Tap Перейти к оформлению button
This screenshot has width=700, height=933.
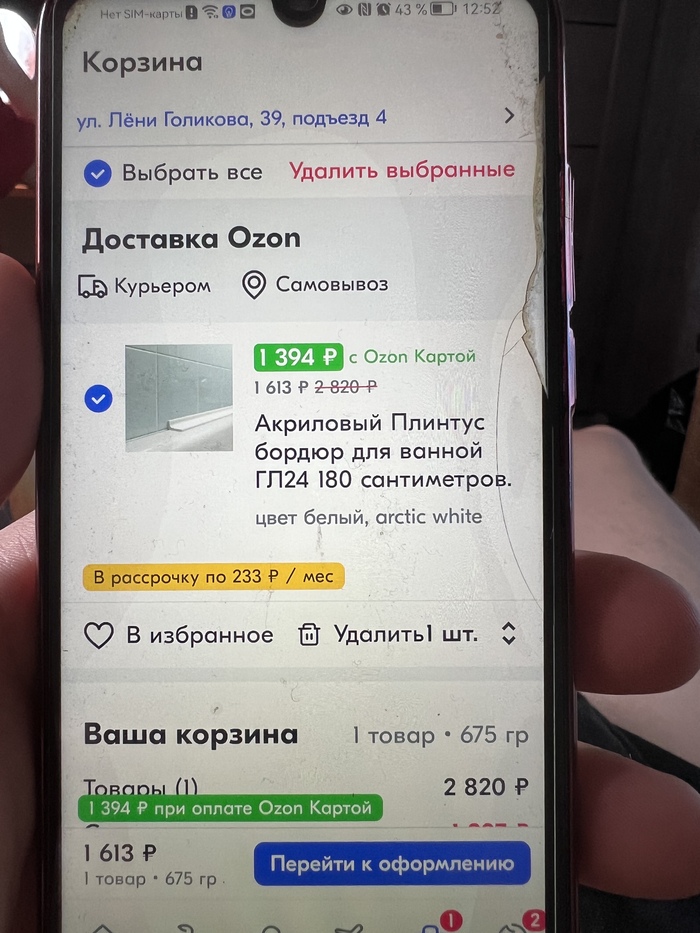tap(391, 863)
